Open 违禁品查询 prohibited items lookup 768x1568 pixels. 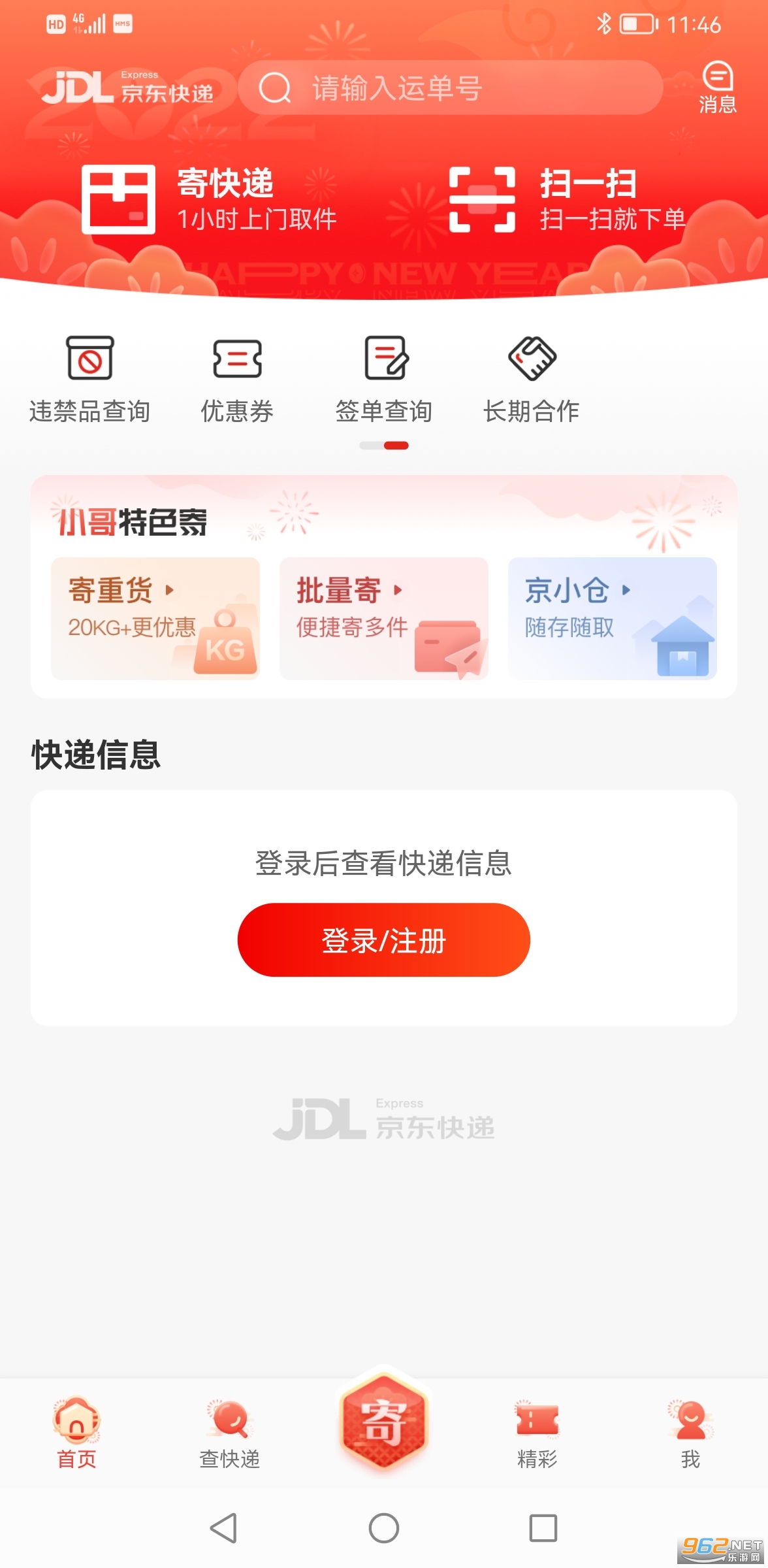point(90,379)
